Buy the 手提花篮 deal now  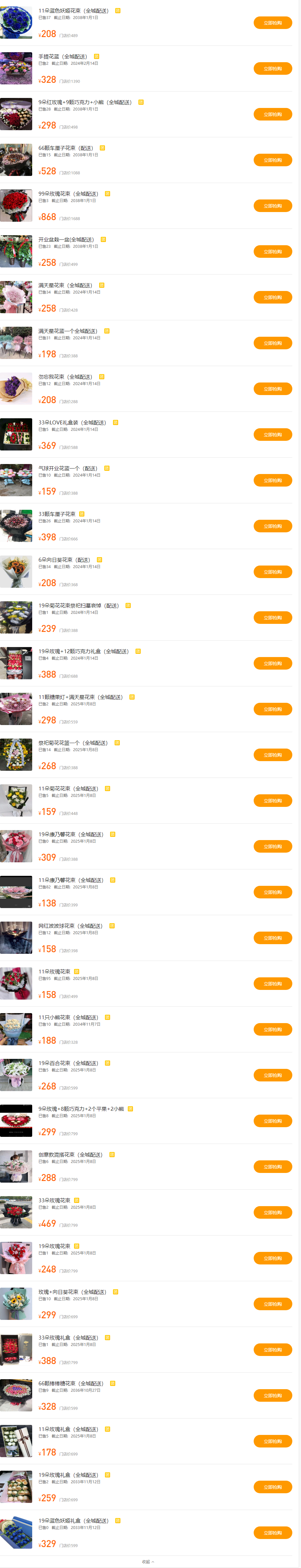[x=272, y=69]
